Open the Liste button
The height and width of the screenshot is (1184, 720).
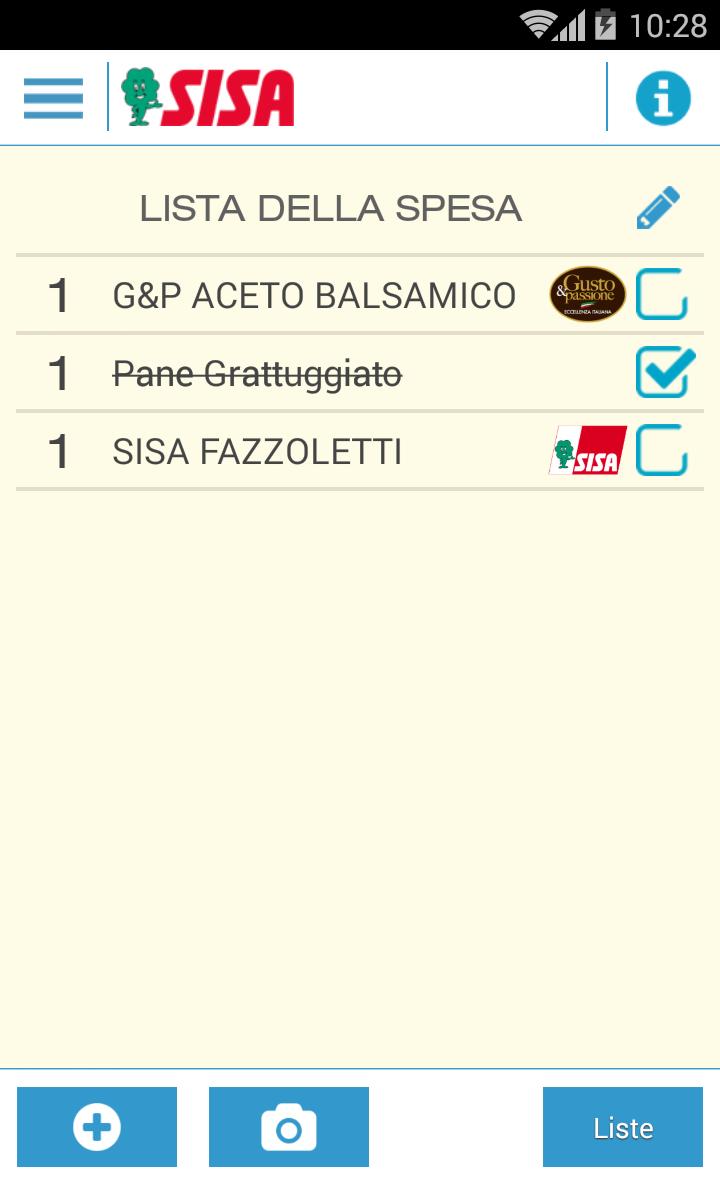click(x=622, y=1127)
